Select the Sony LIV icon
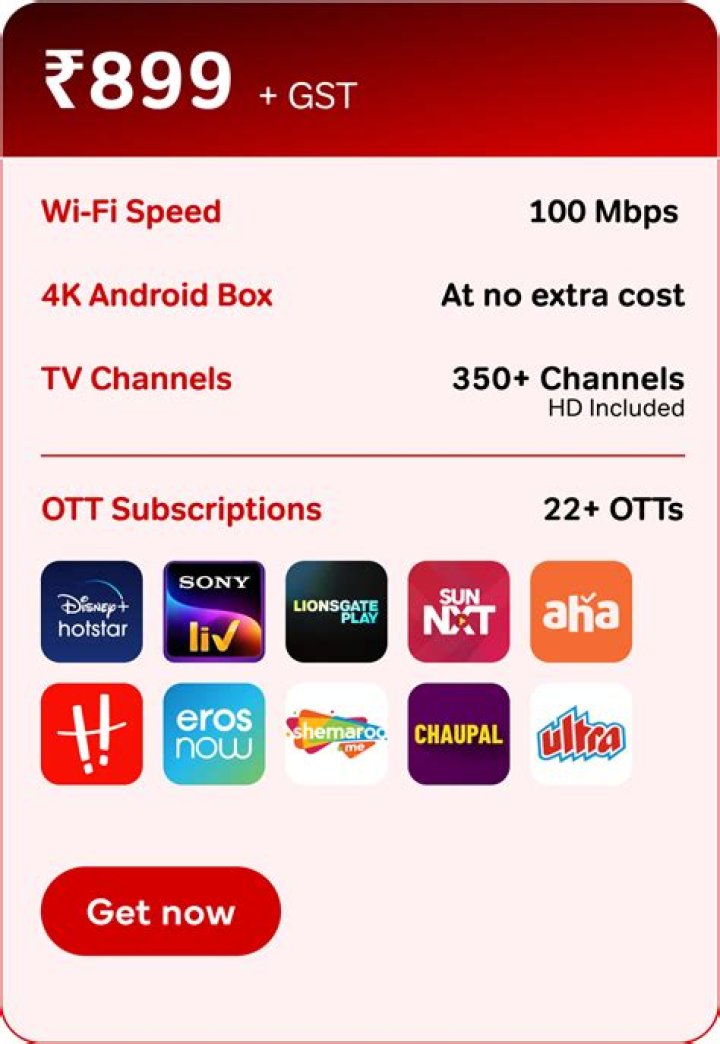This screenshot has width=720, height=1044. coord(213,610)
